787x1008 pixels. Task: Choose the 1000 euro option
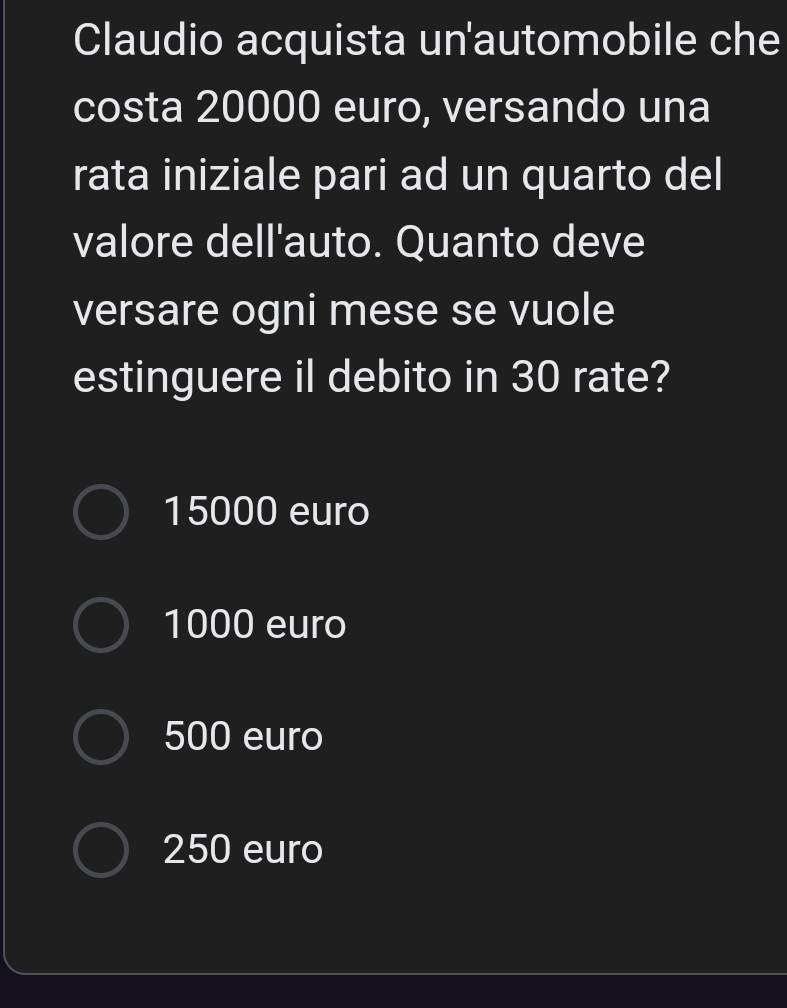(101, 626)
